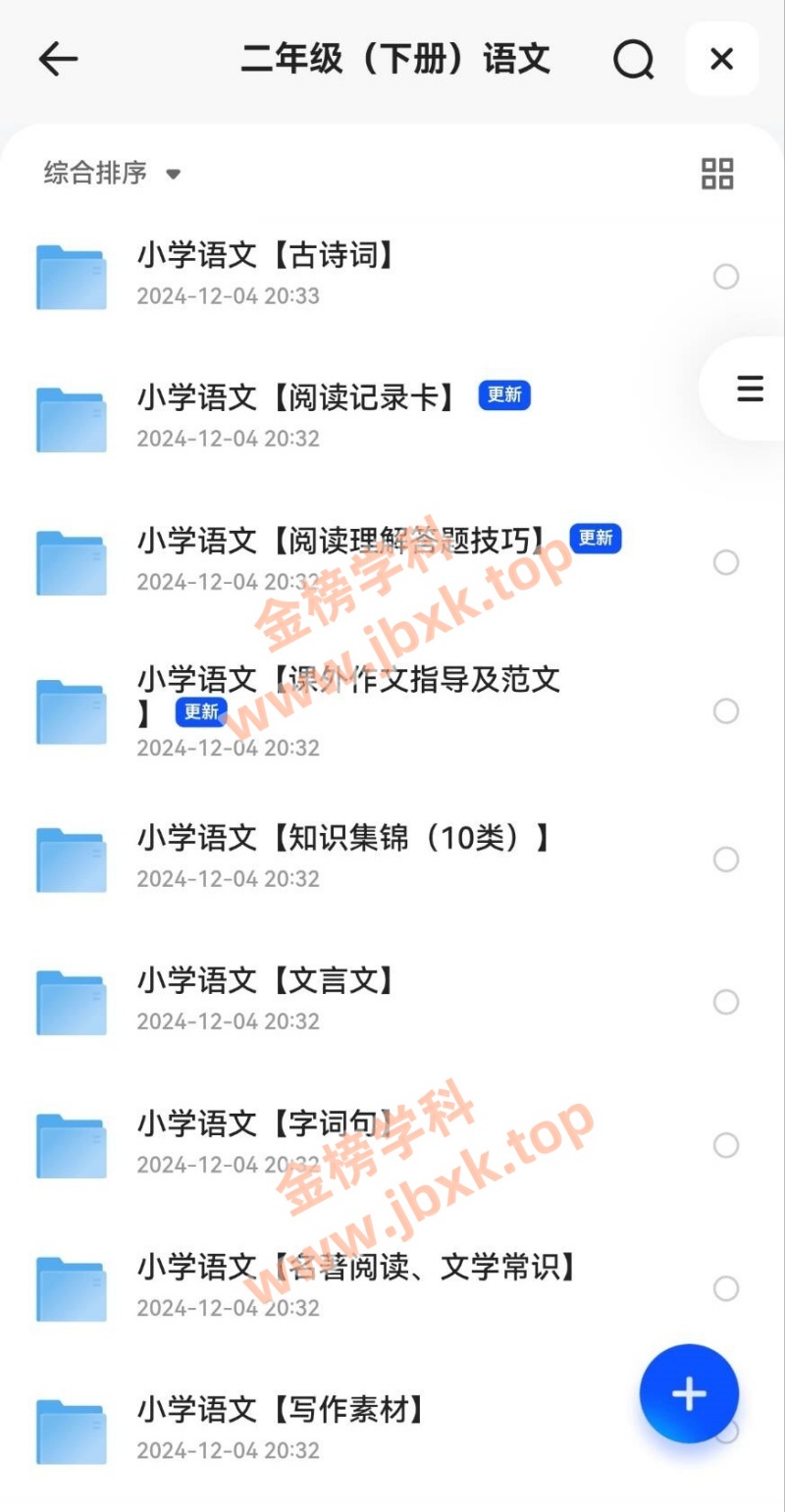Select the circle next to 小学语文【古诗词】
The height and width of the screenshot is (1512, 785).
(726, 277)
